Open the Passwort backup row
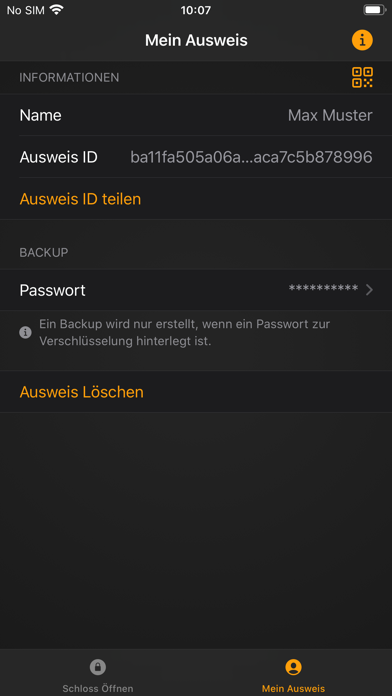The width and height of the screenshot is (392, 696). tap(196, 290)
